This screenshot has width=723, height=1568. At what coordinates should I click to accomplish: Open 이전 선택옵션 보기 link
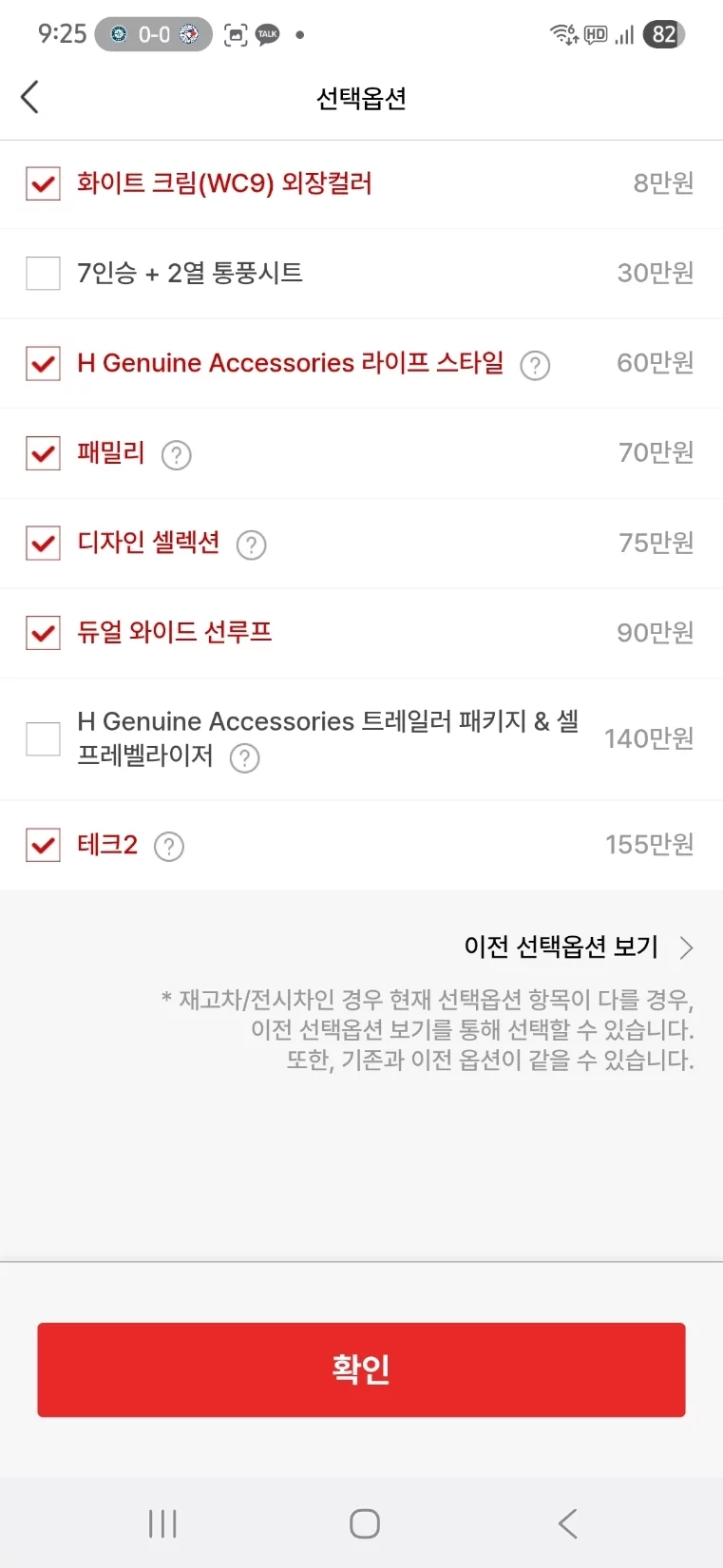coord(578,947)
